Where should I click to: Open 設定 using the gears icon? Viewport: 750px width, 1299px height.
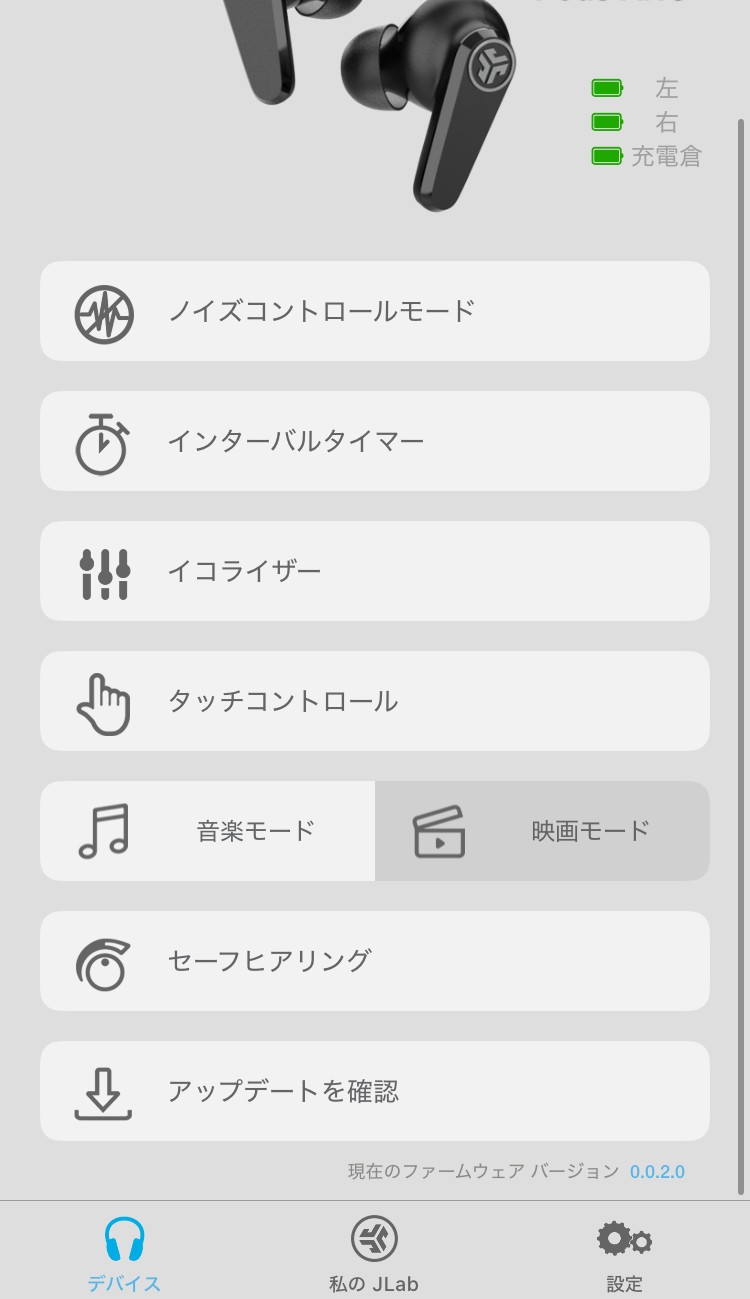(x=622, y=1240)
